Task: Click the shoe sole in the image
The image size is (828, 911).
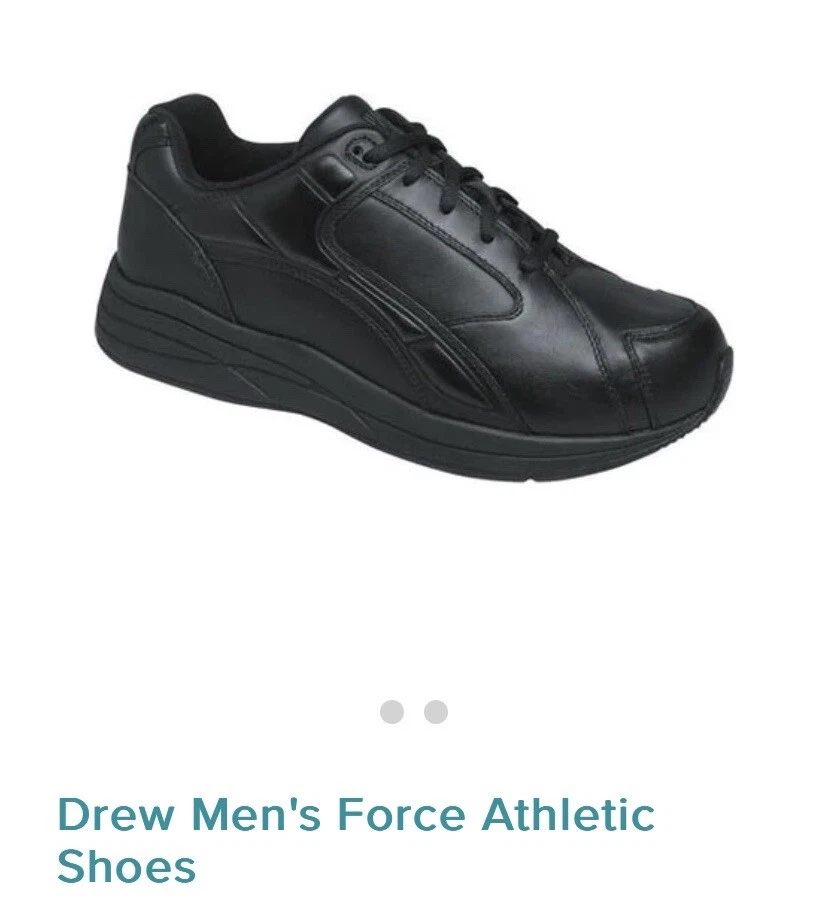Action: pyautogui.click(x=350, y=430)
